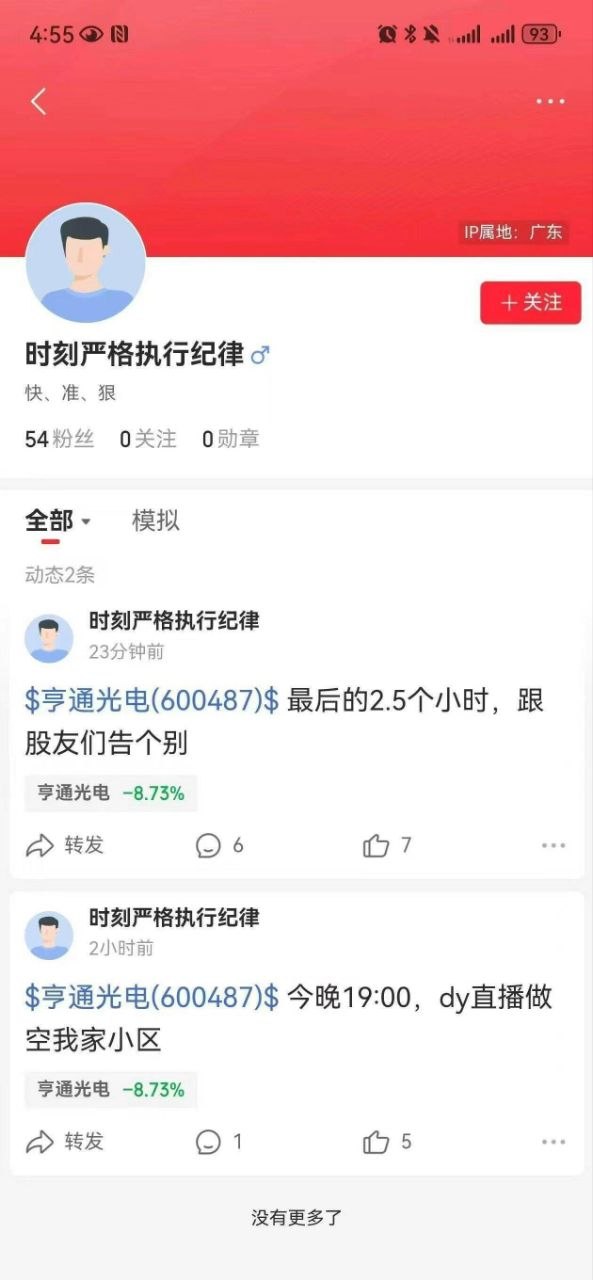
Task: Like the post with 7 likes
Action: (x=387, y=845)
